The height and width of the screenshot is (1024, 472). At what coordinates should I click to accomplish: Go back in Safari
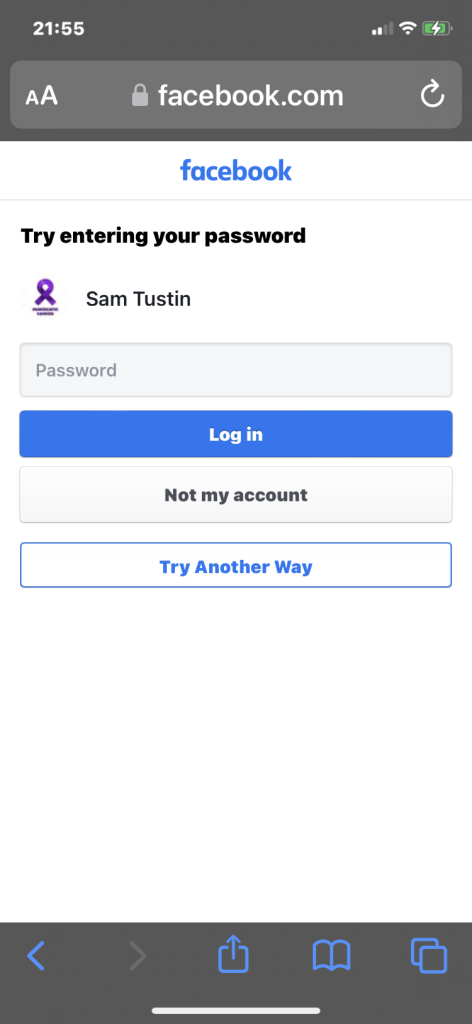click(37, 956)
